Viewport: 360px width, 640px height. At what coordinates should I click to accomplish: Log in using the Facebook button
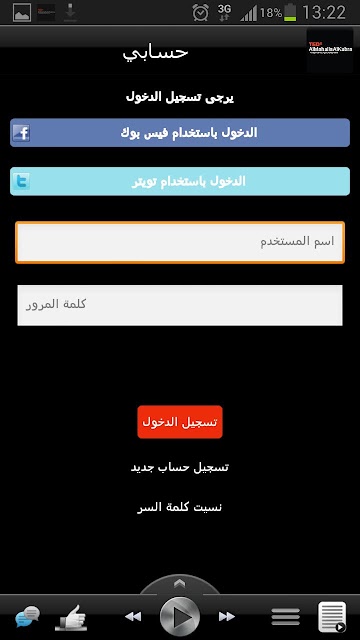point(180,133)
